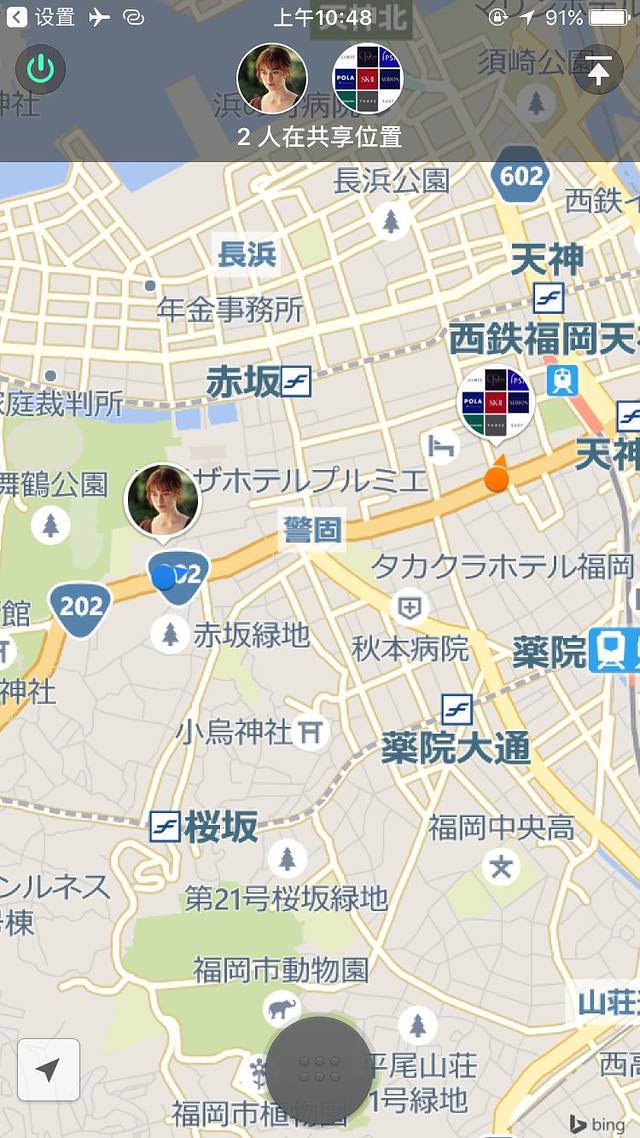Recenter the map with the location arrow button
This screenshot has width=640, height=1138.
tap(49, 1070)
